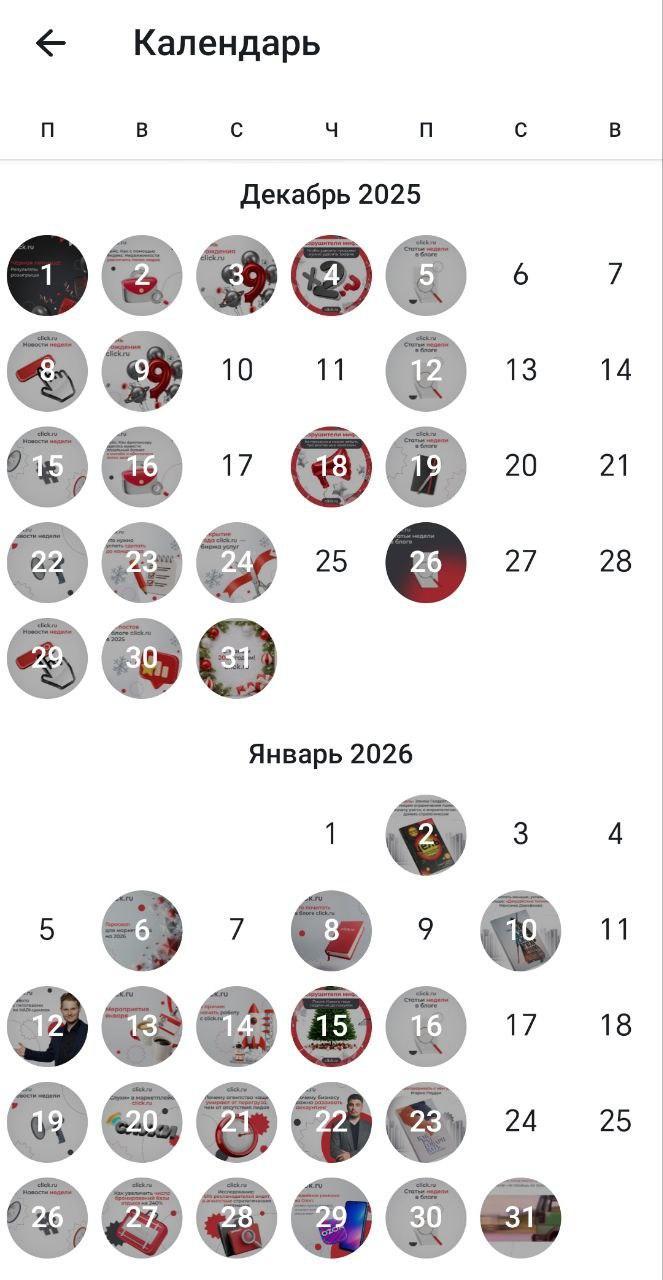Open the January 29 post thumbnail
This screenshot has width=663, height=1280.
[331, 1218]
